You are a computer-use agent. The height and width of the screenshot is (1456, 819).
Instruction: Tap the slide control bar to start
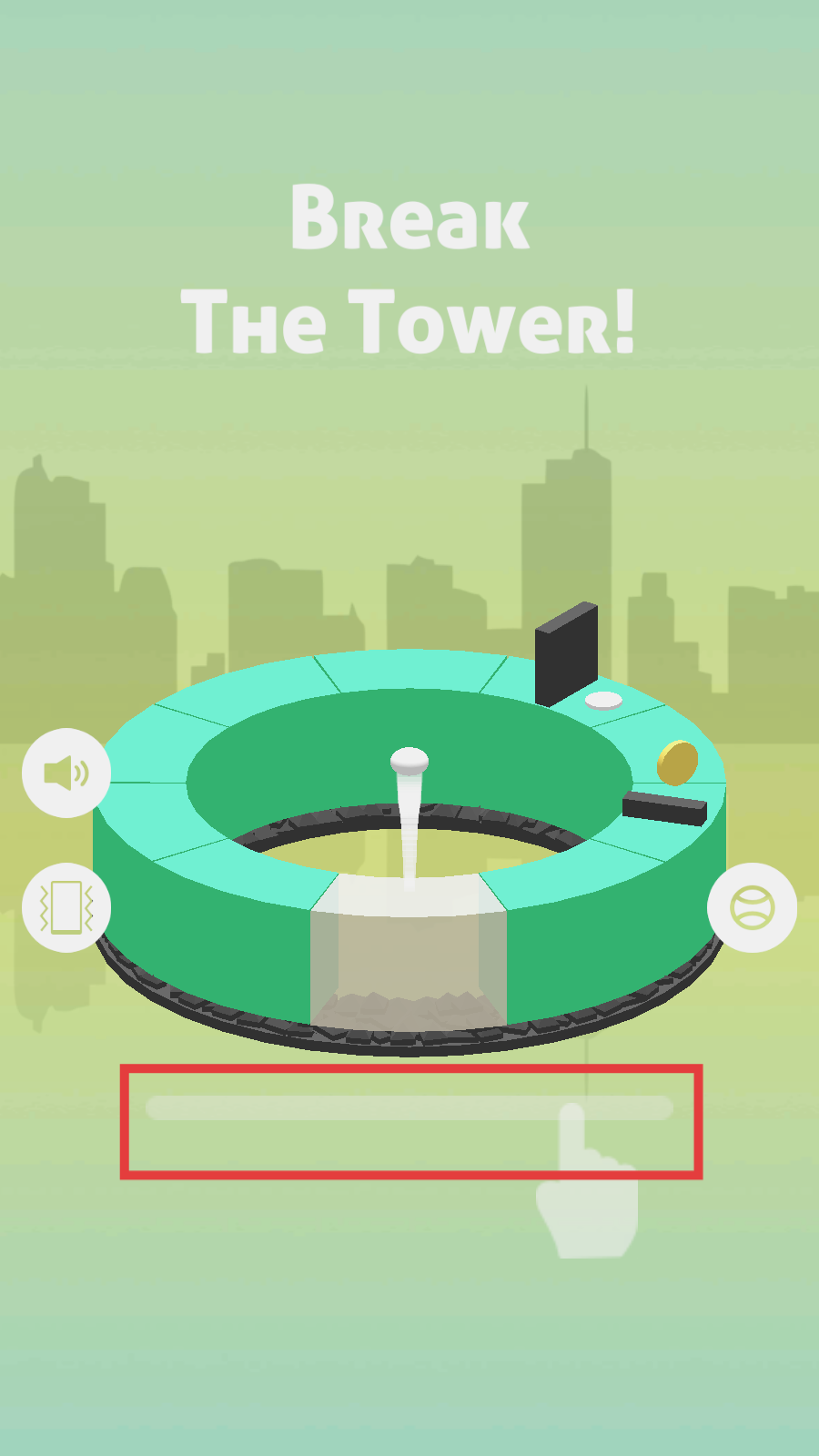pos(409,1107)
